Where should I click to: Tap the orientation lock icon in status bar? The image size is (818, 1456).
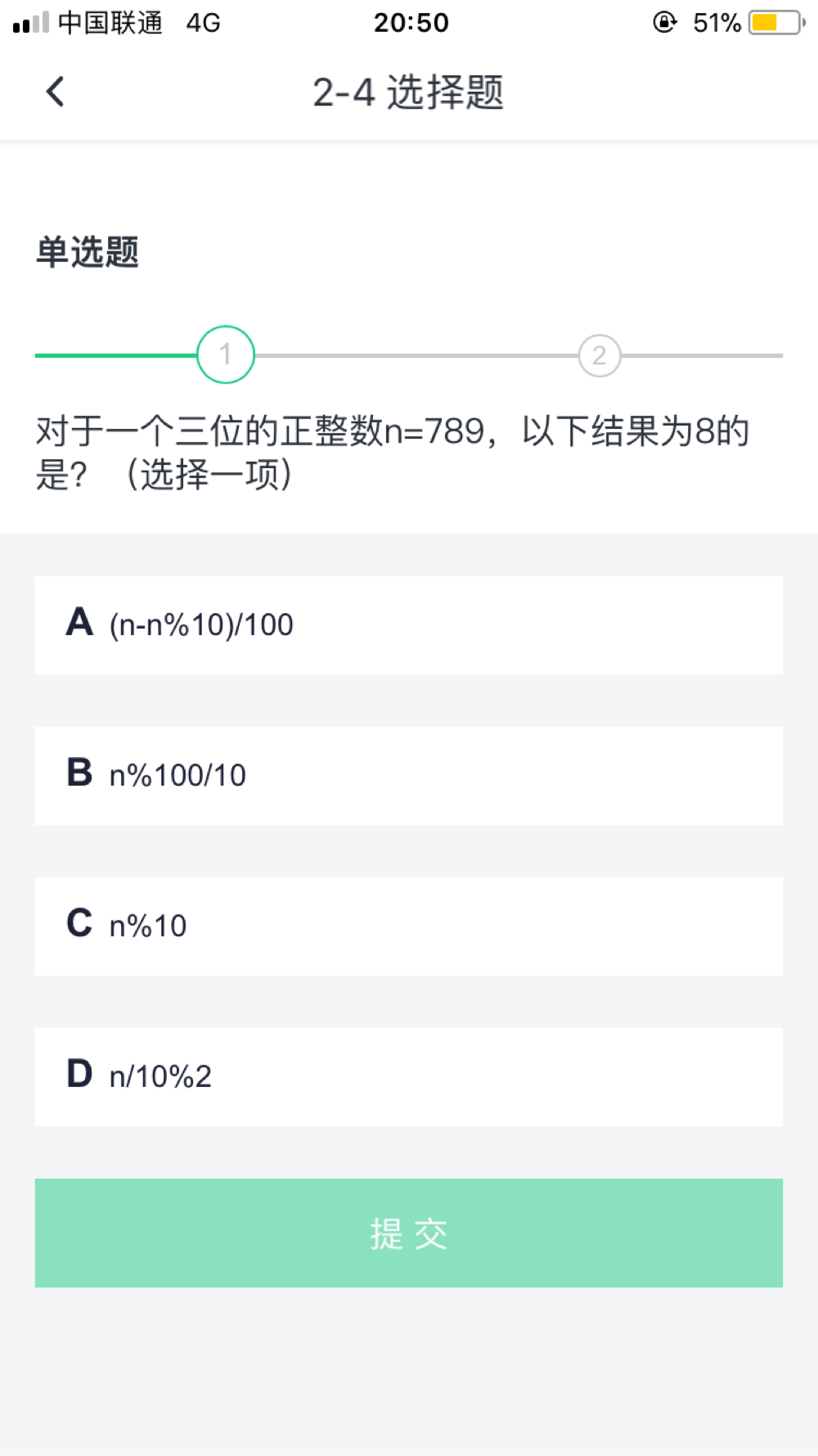pos(664,22)
